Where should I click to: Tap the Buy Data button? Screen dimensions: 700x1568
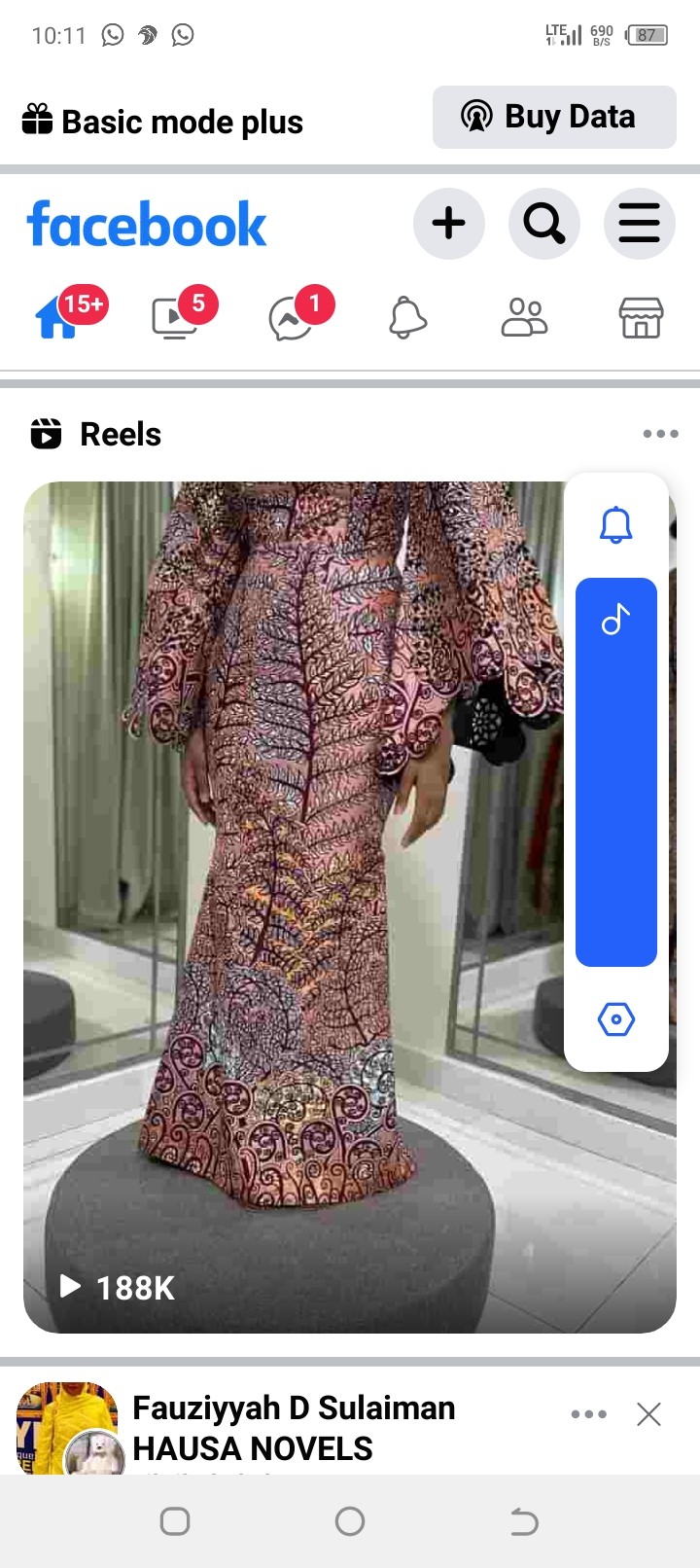pos(554,118)
